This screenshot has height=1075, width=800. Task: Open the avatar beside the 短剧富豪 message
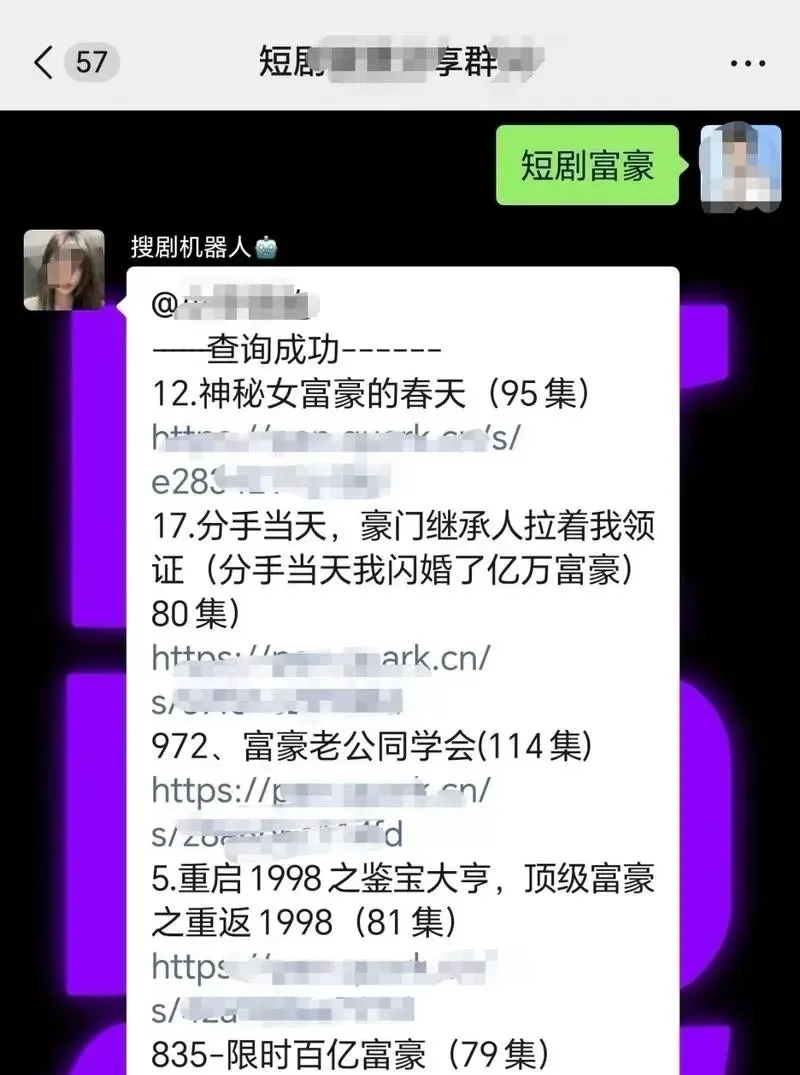tap(740, 167)
